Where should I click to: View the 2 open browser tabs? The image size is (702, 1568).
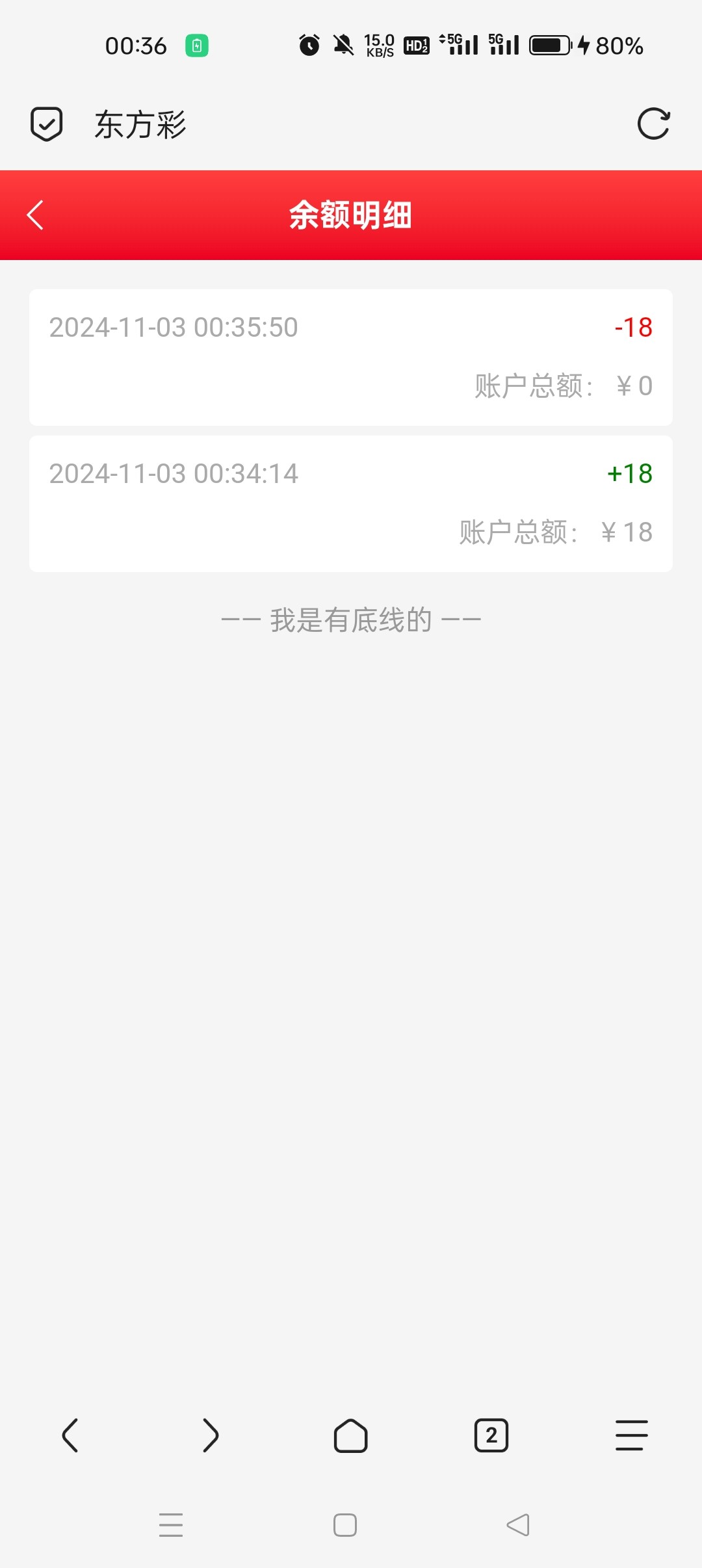point(491,1435)
